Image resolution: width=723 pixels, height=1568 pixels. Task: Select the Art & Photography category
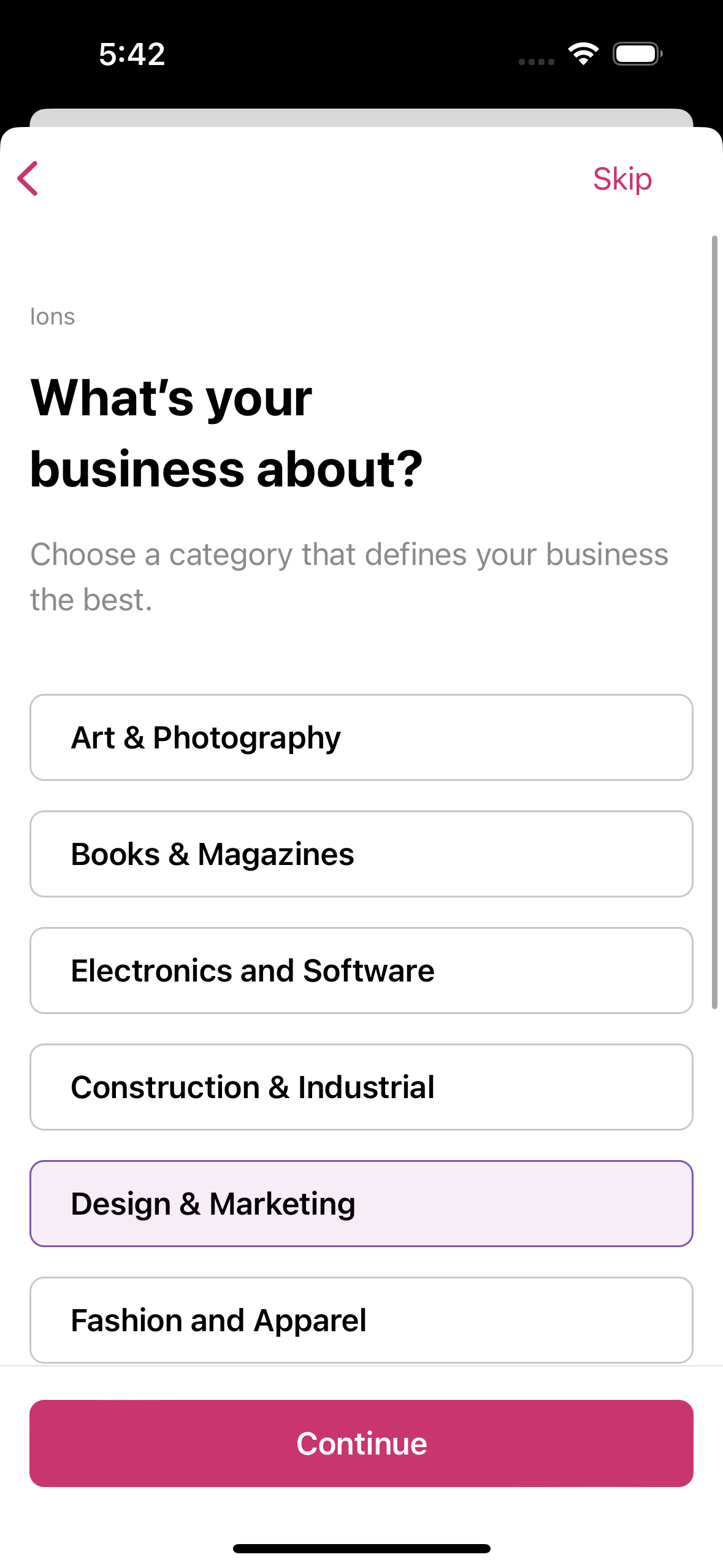point(361,737)
